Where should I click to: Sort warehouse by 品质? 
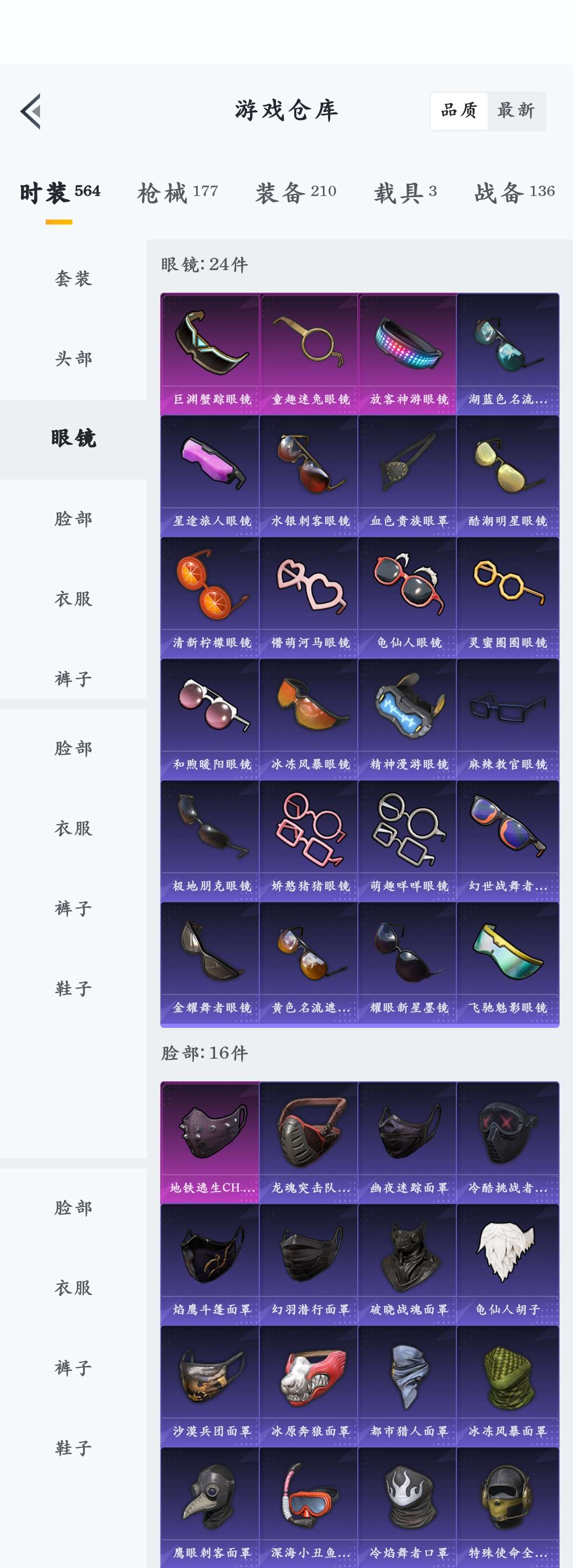tap(459, 111)
